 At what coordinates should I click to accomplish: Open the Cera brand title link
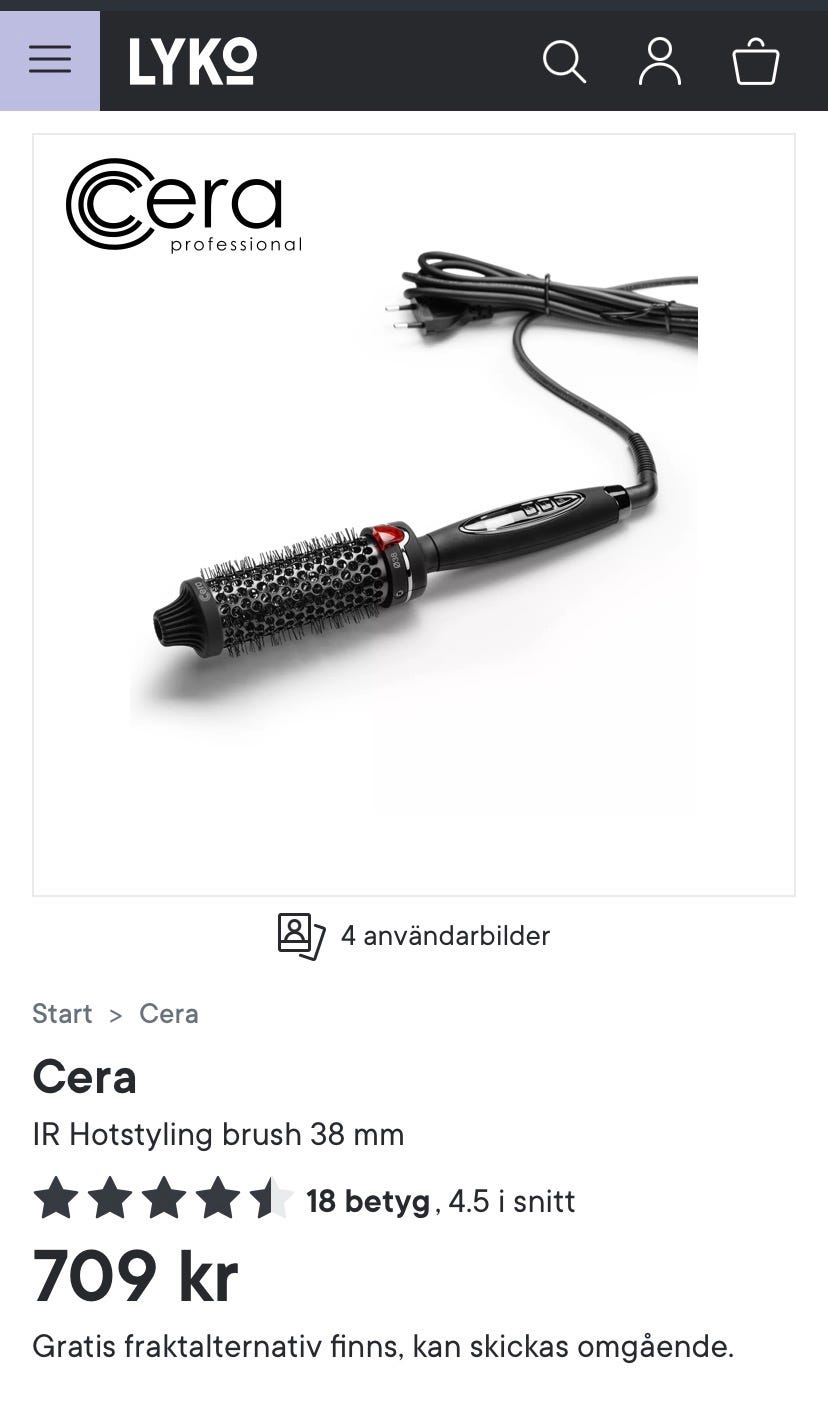(84, 1077)
